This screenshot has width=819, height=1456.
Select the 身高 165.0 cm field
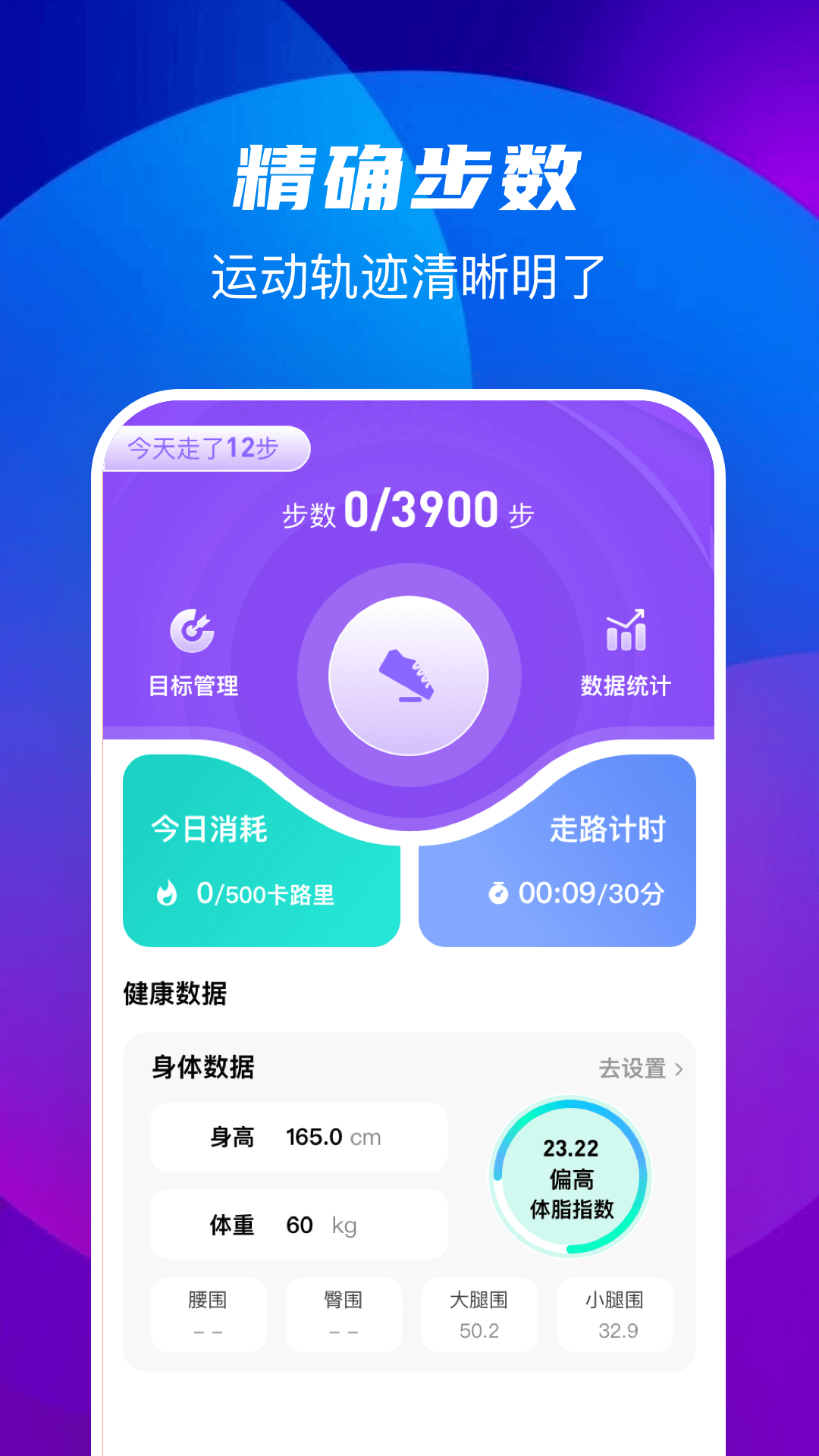pos(300,1137)
